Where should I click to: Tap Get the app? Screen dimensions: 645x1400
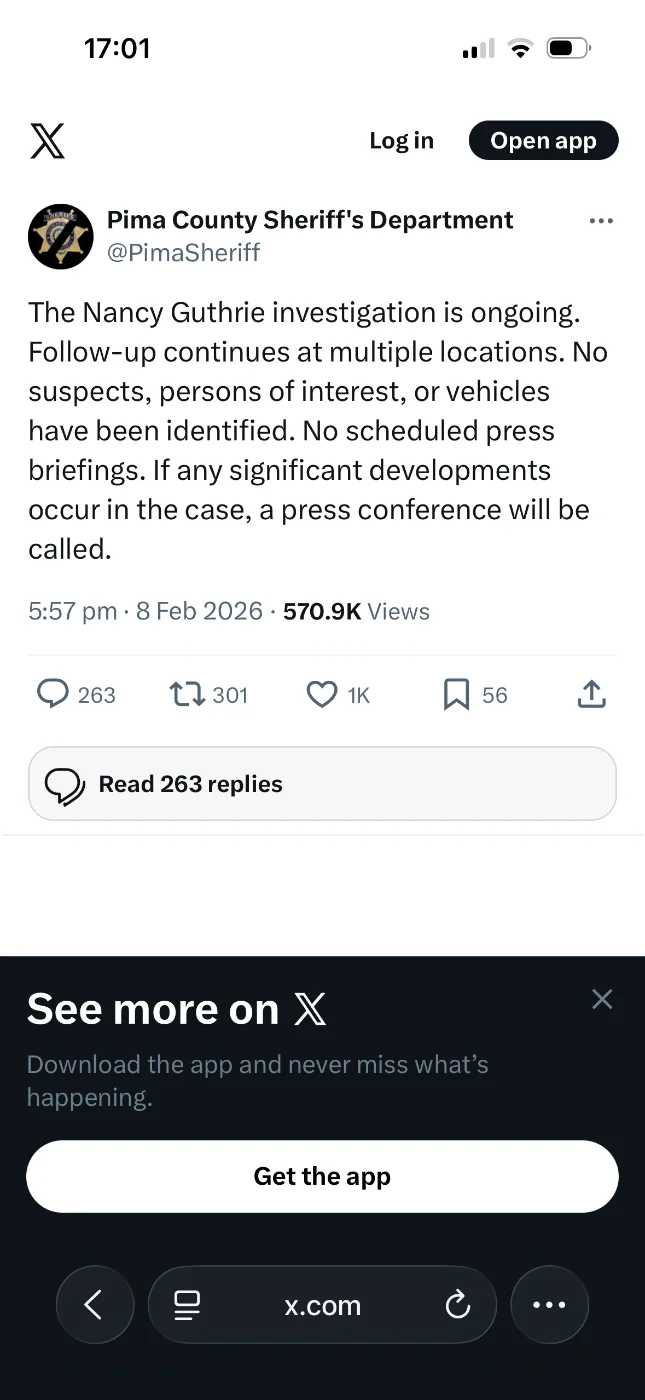322,1176
